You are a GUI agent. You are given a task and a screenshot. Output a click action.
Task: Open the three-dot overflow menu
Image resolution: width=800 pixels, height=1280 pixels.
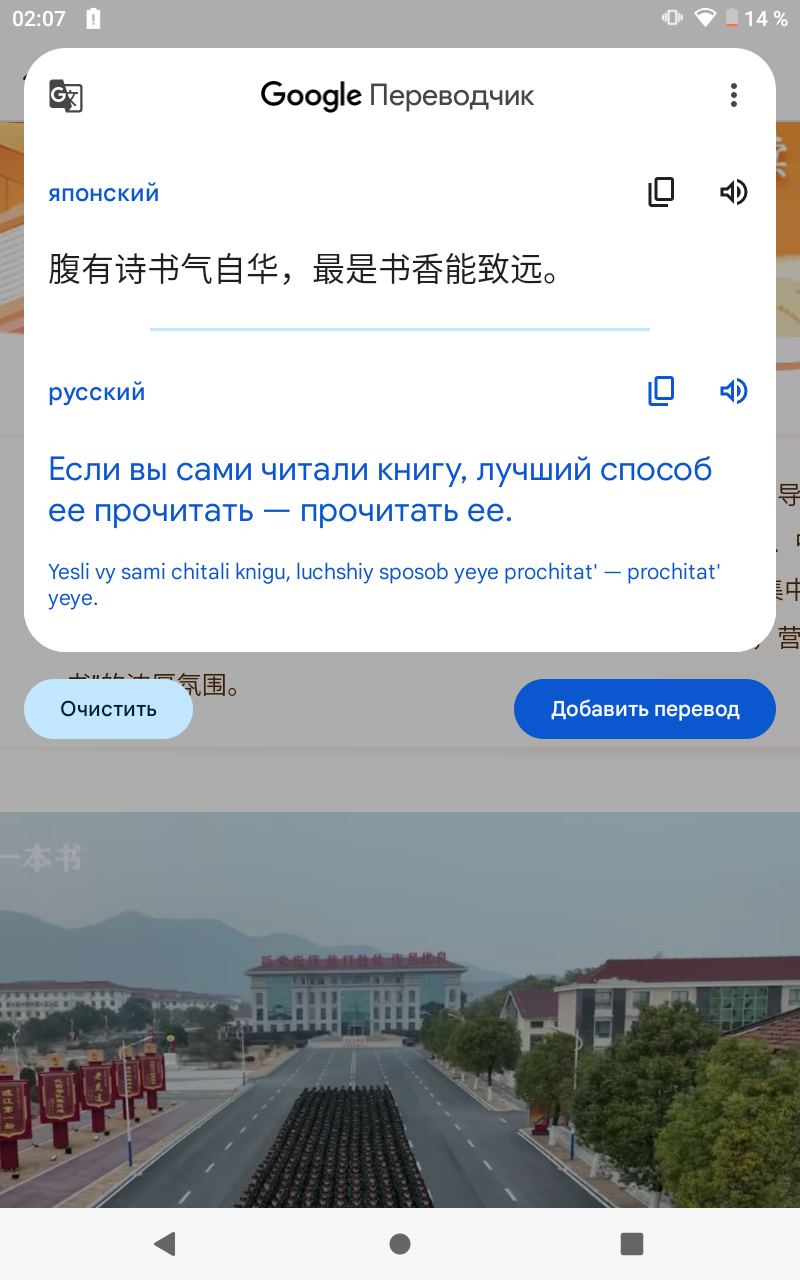click(734, 96)
